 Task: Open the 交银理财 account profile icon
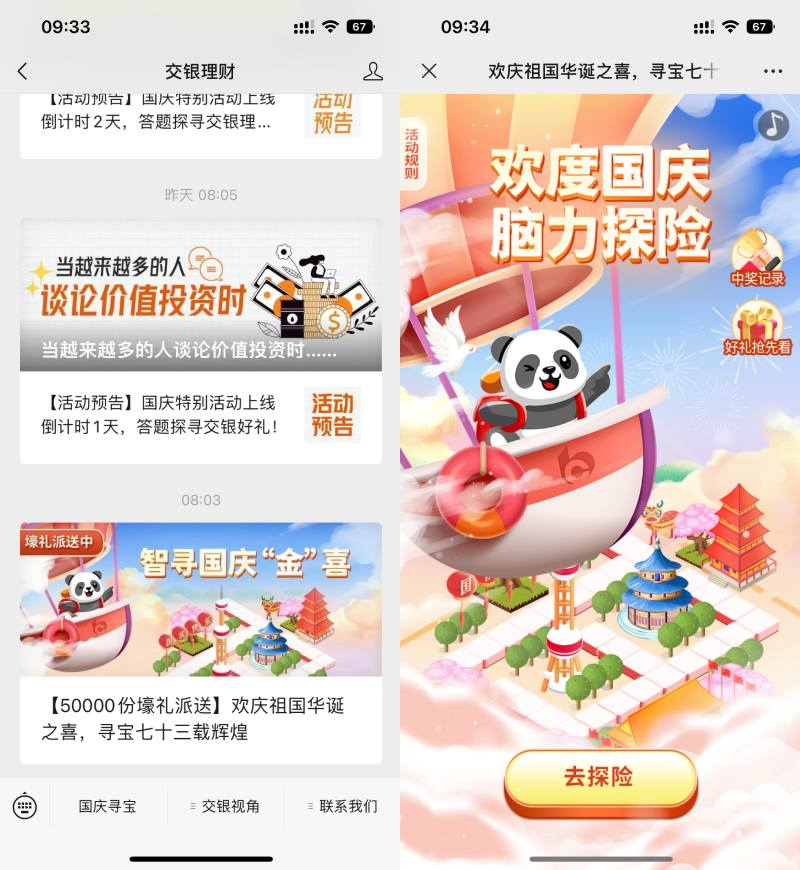(x=373, y=71)
